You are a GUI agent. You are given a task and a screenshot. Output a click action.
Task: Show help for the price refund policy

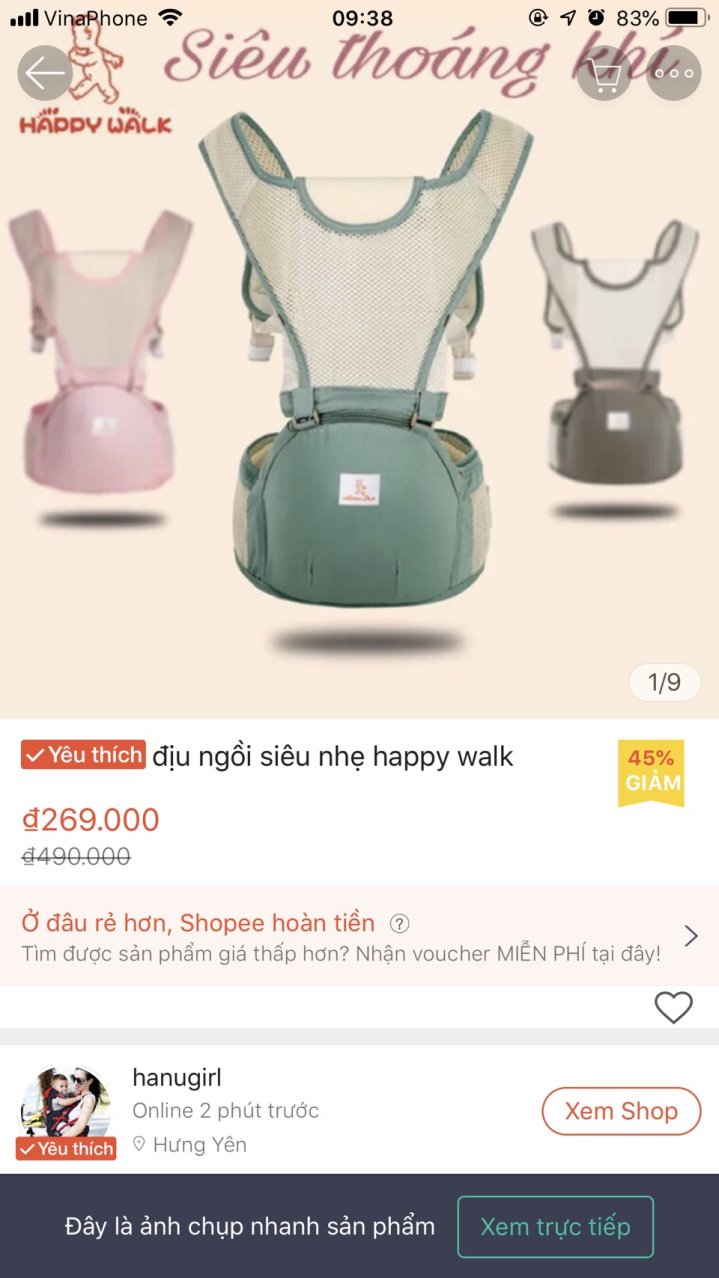pyautogui.click(x=400, y=923)
